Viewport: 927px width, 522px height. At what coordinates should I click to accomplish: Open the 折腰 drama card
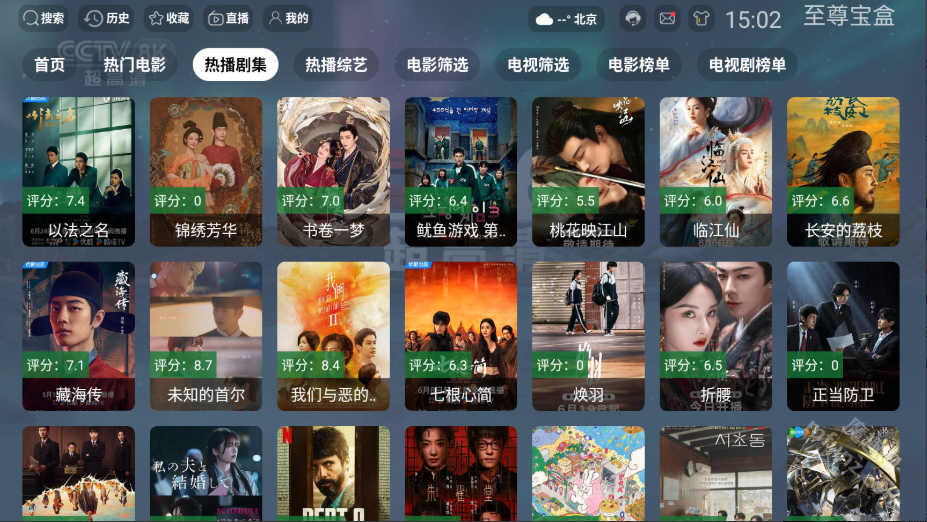(715, 336)
